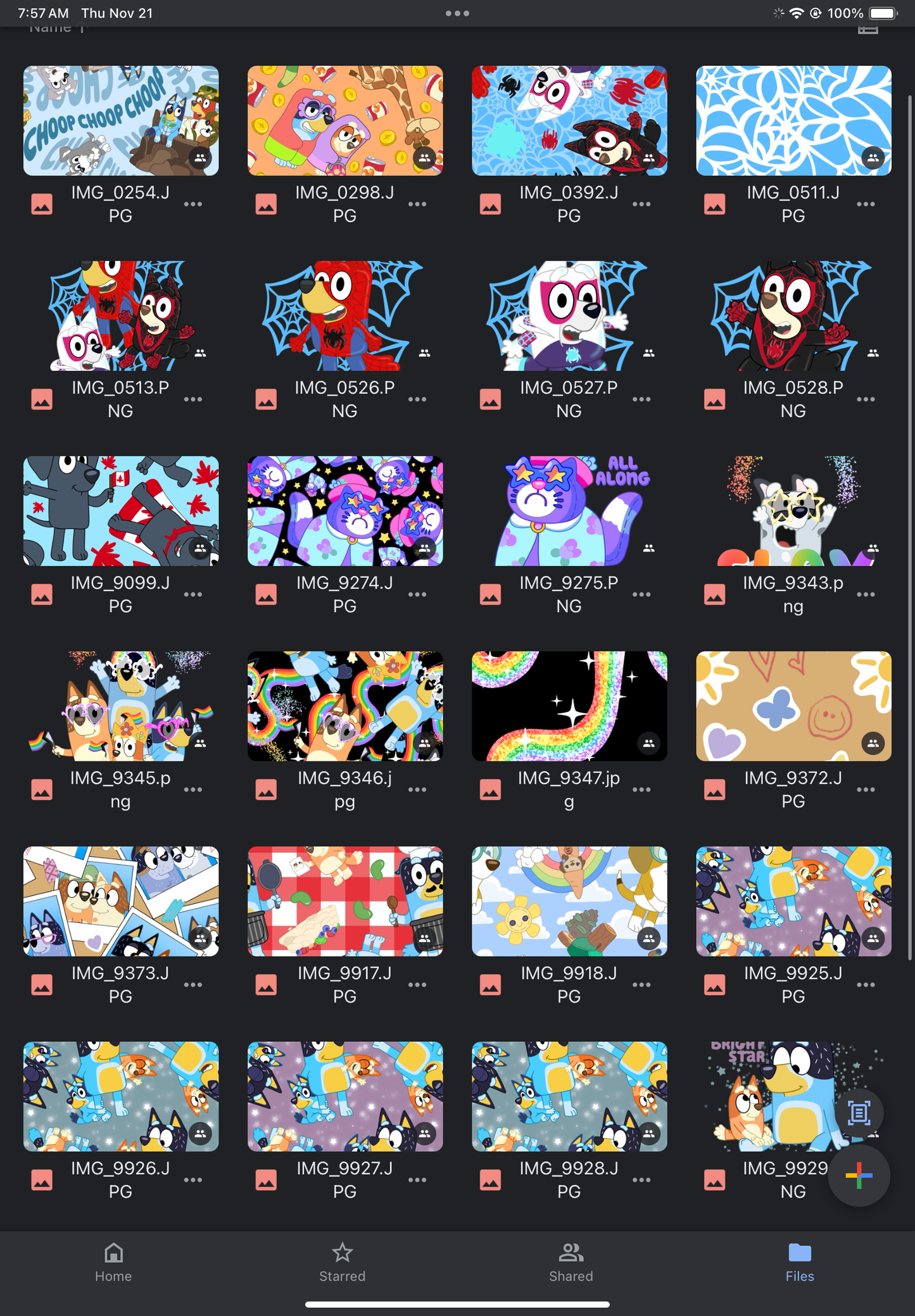Image resolution: width=915 pixels, height=1316 pixels.
Task: Open more options for IMG_9343.png
Action: point(865,594)
